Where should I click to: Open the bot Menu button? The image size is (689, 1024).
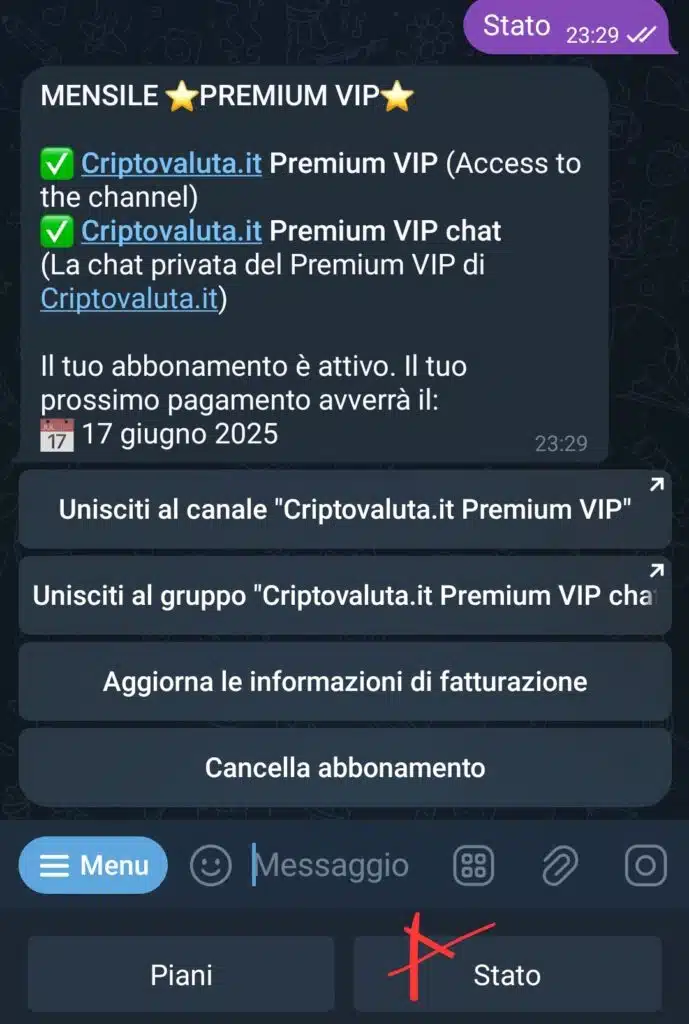[x=93, y=865]
